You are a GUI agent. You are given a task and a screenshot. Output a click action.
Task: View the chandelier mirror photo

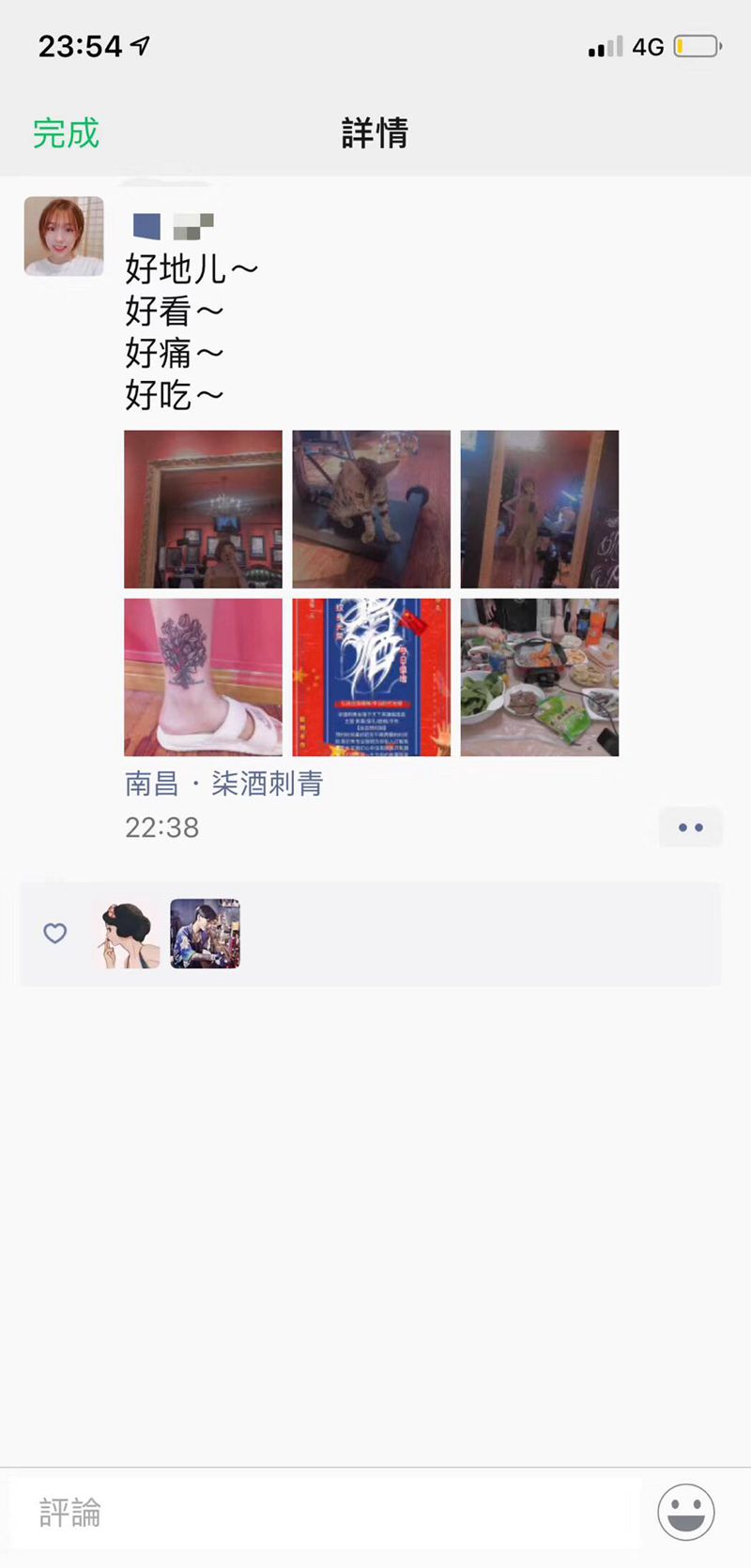click(x=203, y=510)
